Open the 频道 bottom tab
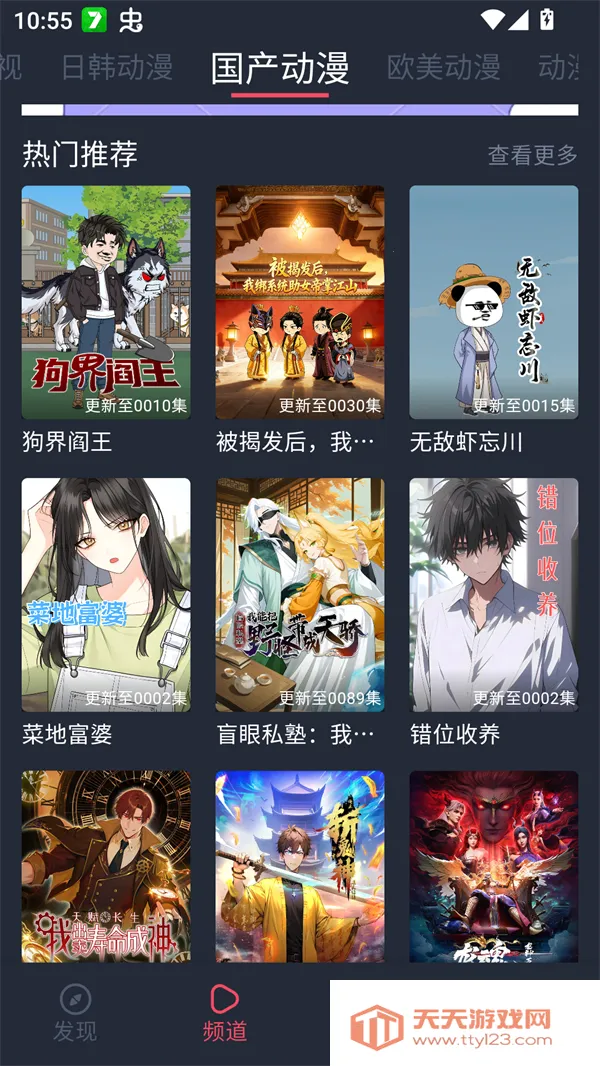Image resolution: width=600 pixels, height=1066 pixels. 225,1012
